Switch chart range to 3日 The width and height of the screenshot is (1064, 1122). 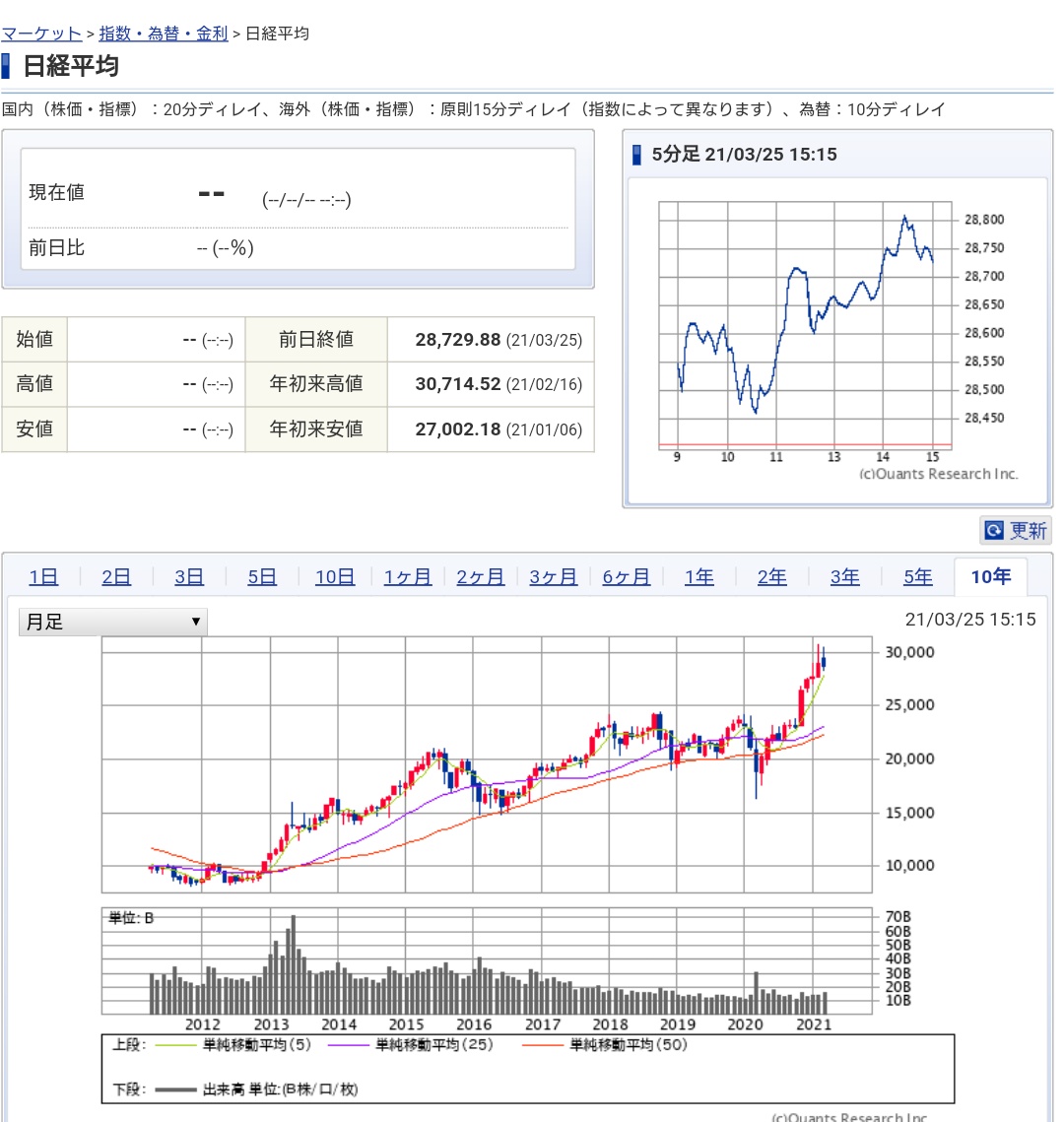point(189,577)
